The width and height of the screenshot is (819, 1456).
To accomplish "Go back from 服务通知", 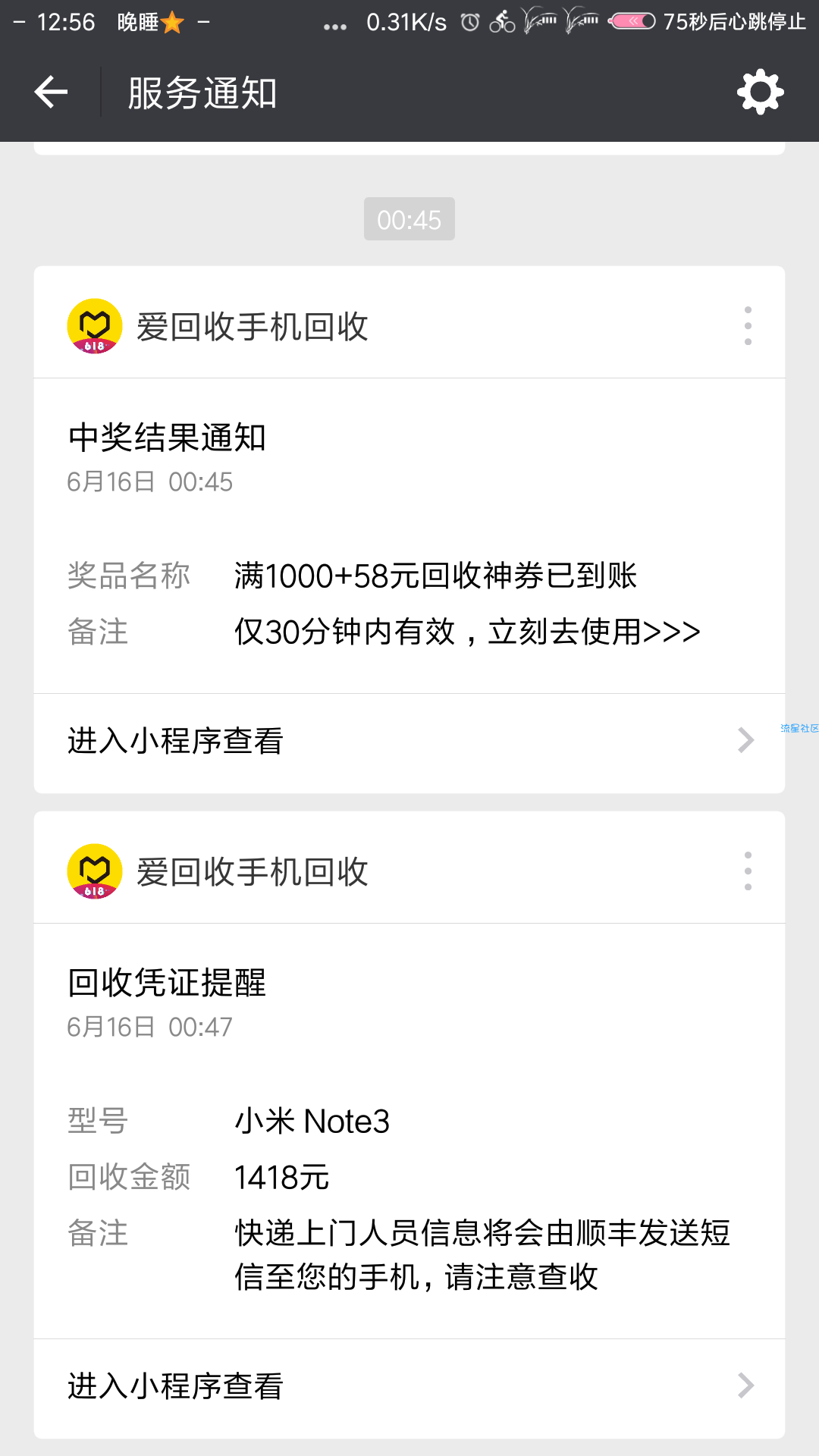I will [52, 93].
